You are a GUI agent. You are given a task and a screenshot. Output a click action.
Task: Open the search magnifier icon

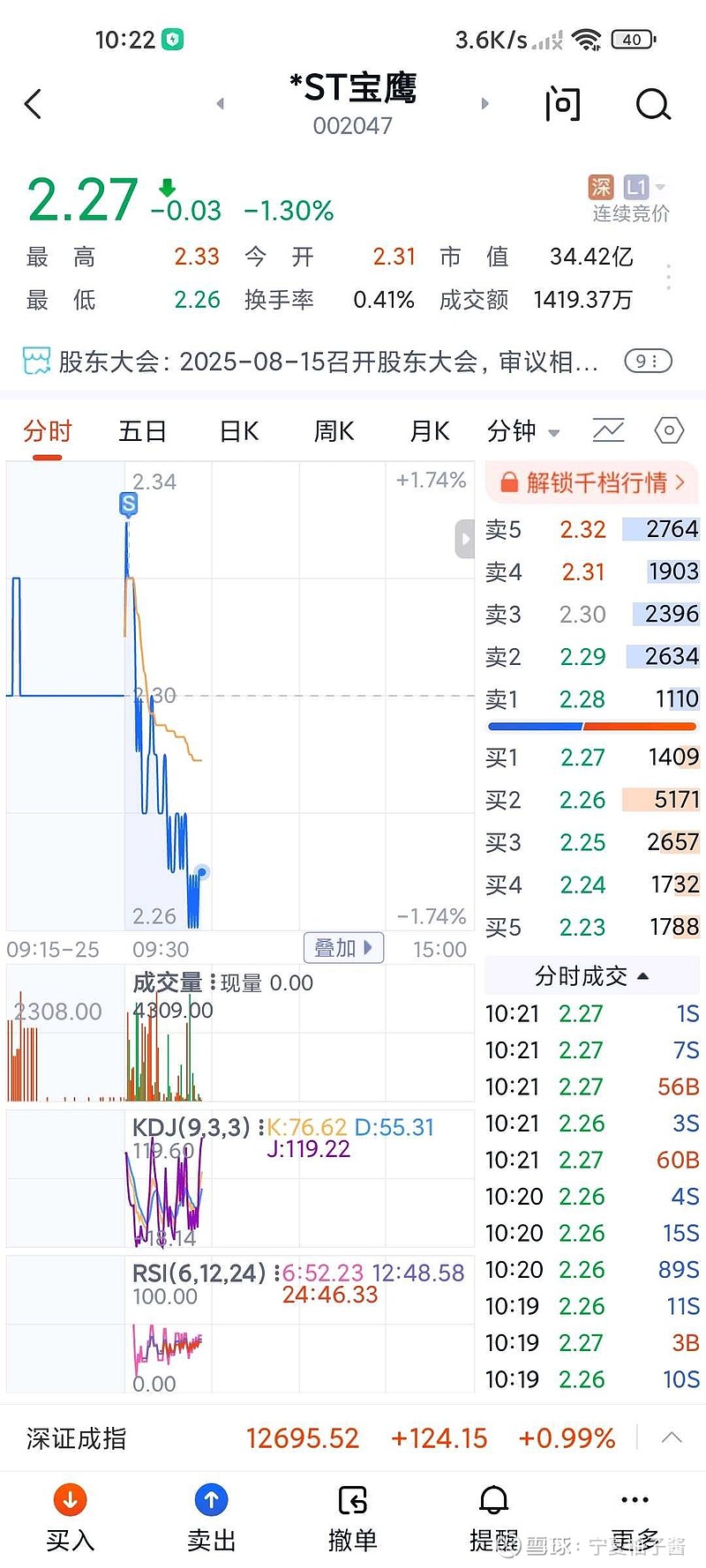(x=653, y=104)
